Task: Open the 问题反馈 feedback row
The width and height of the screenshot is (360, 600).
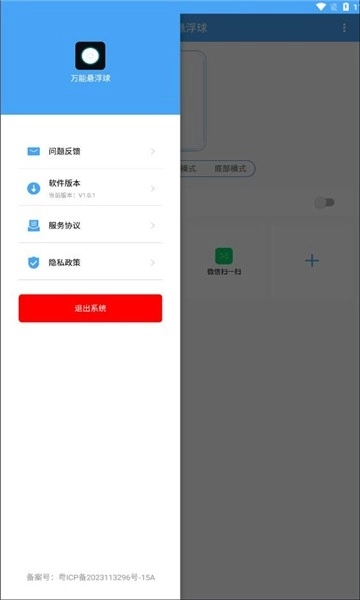Action: (90, 152)
